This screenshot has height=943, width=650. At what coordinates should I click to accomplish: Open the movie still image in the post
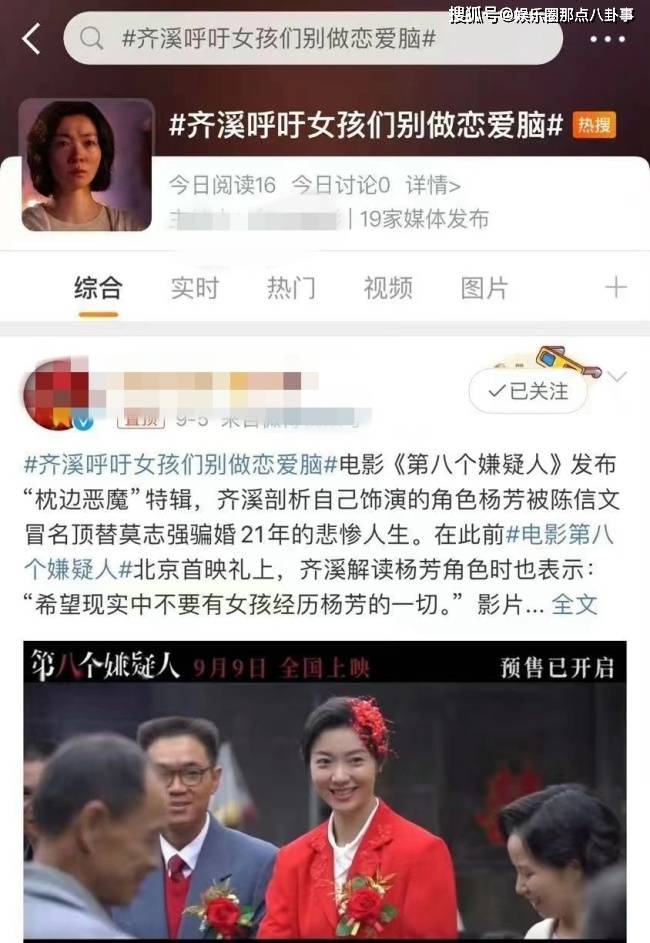tap(325, 790)
